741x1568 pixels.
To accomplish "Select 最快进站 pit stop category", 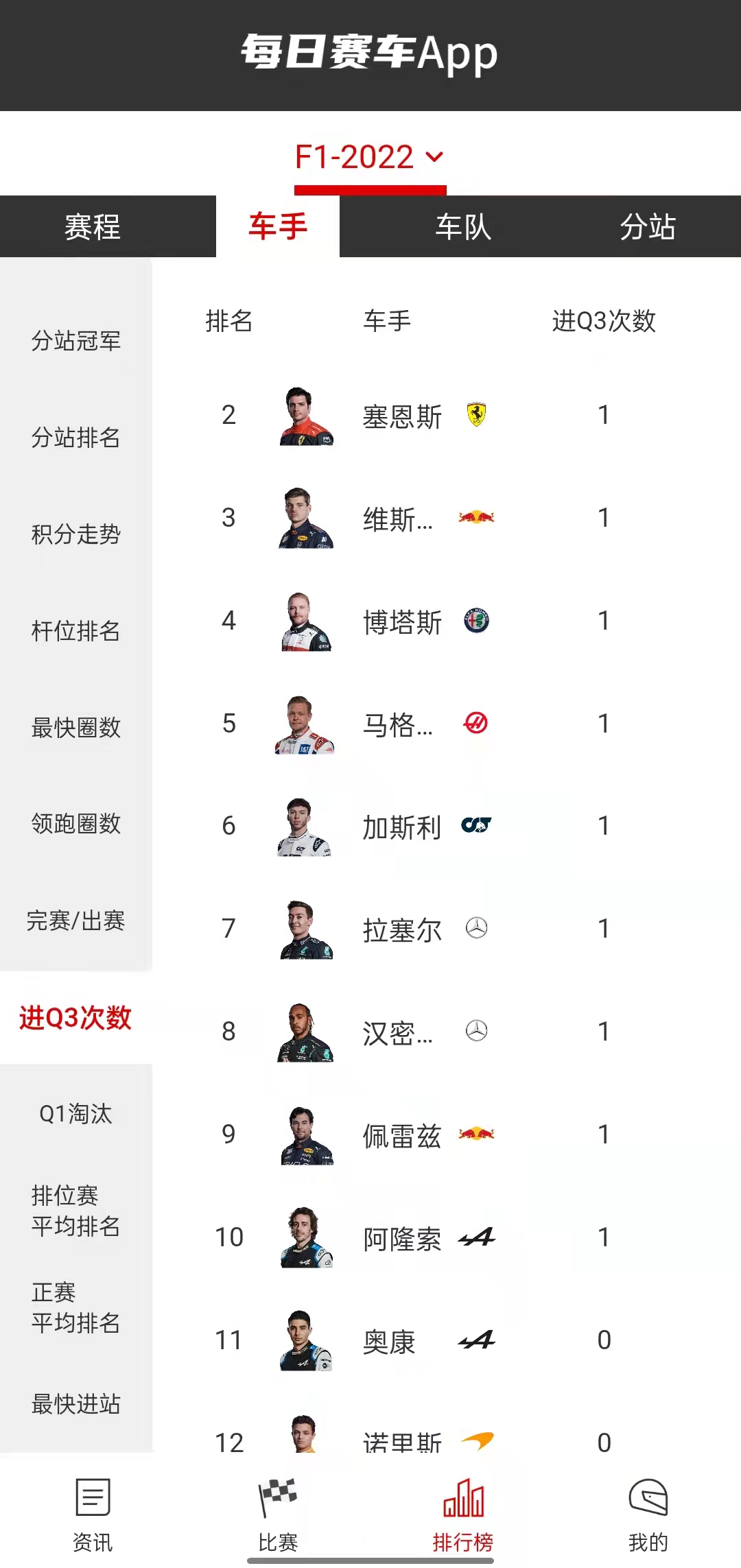I will tap(75, 1404).
